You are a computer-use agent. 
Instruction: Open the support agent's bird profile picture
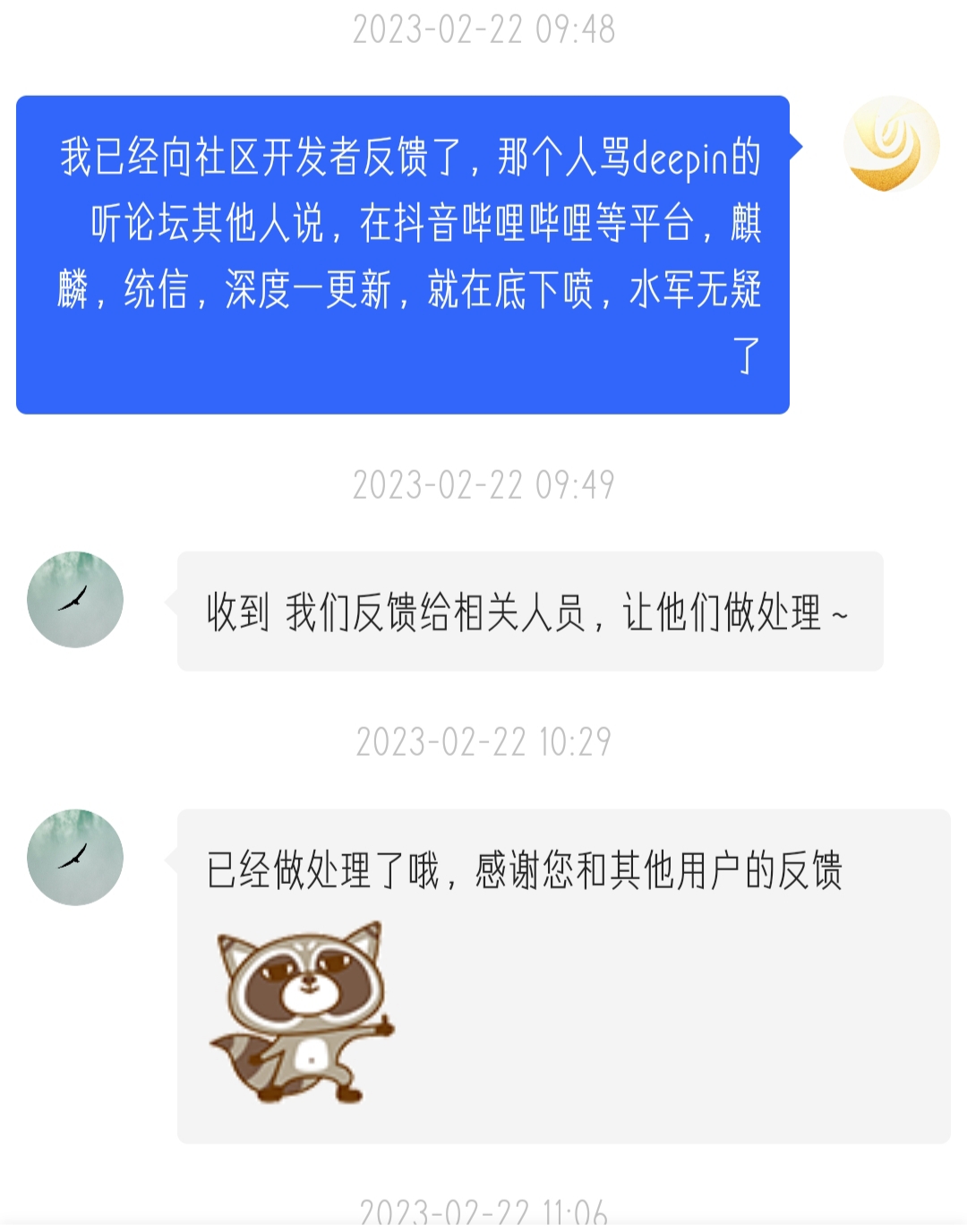(x=75, y=601)
